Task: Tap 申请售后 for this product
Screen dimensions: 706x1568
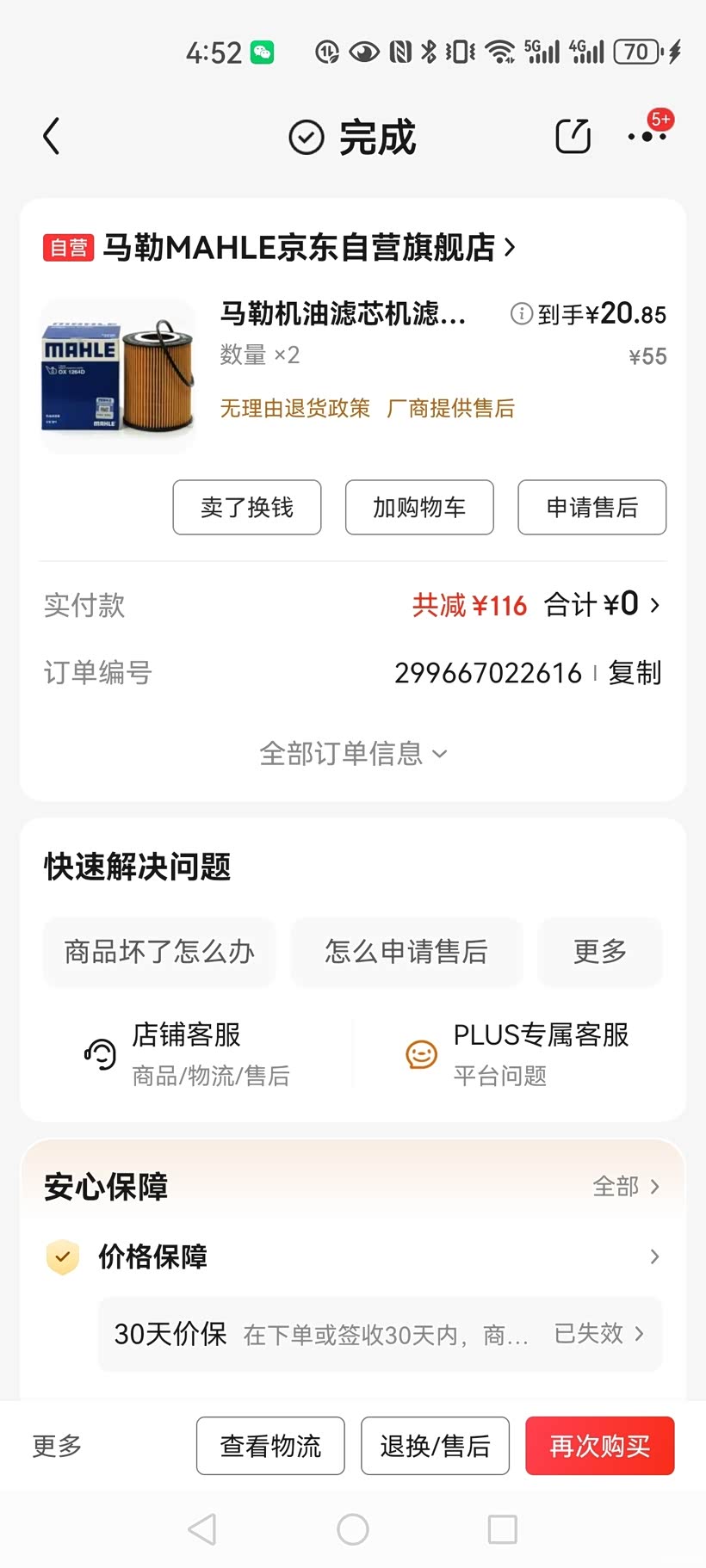Action: click(x=591, y=508)
